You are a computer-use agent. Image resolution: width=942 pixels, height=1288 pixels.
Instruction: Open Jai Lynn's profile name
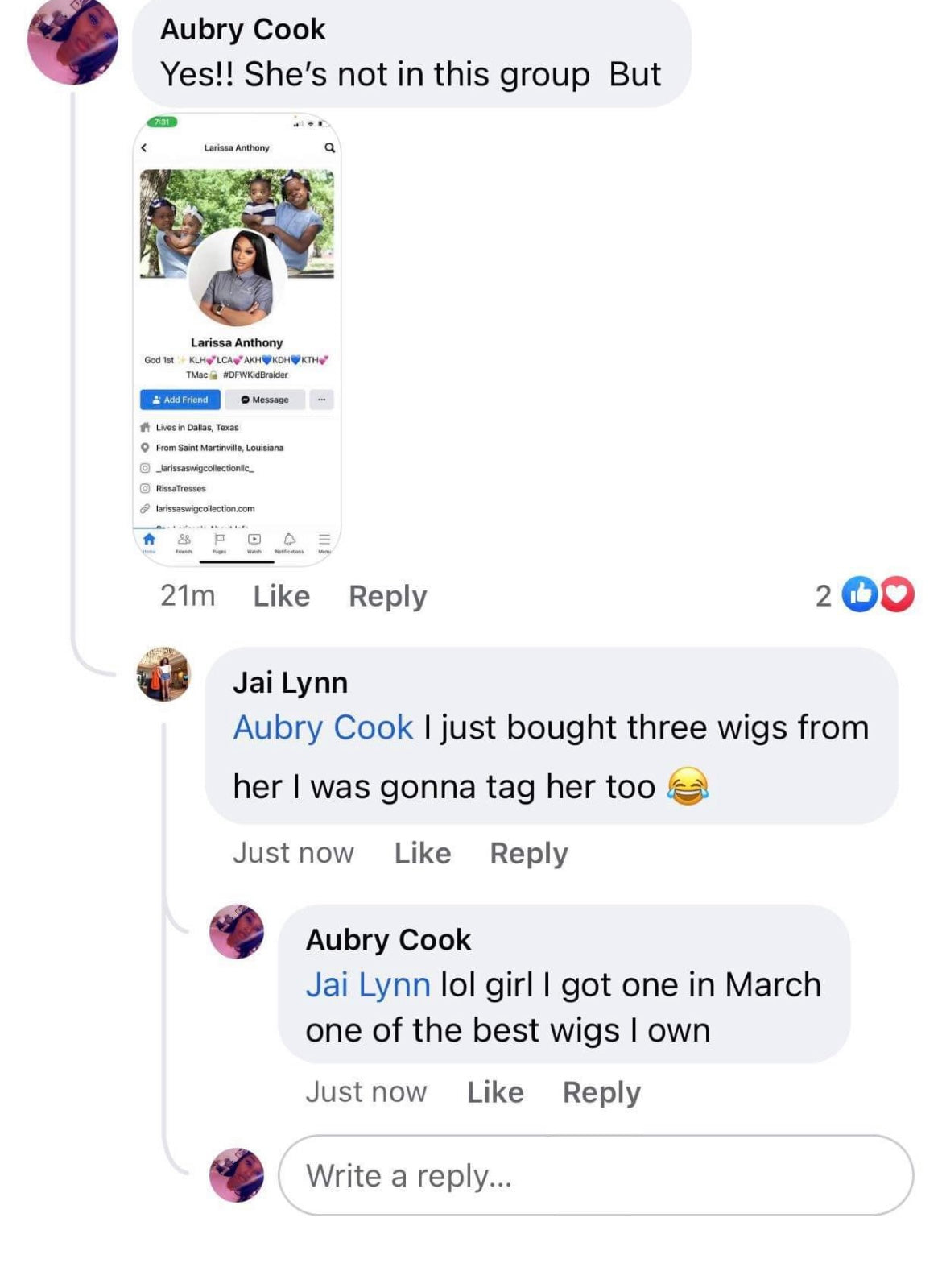tap(290, 683)
